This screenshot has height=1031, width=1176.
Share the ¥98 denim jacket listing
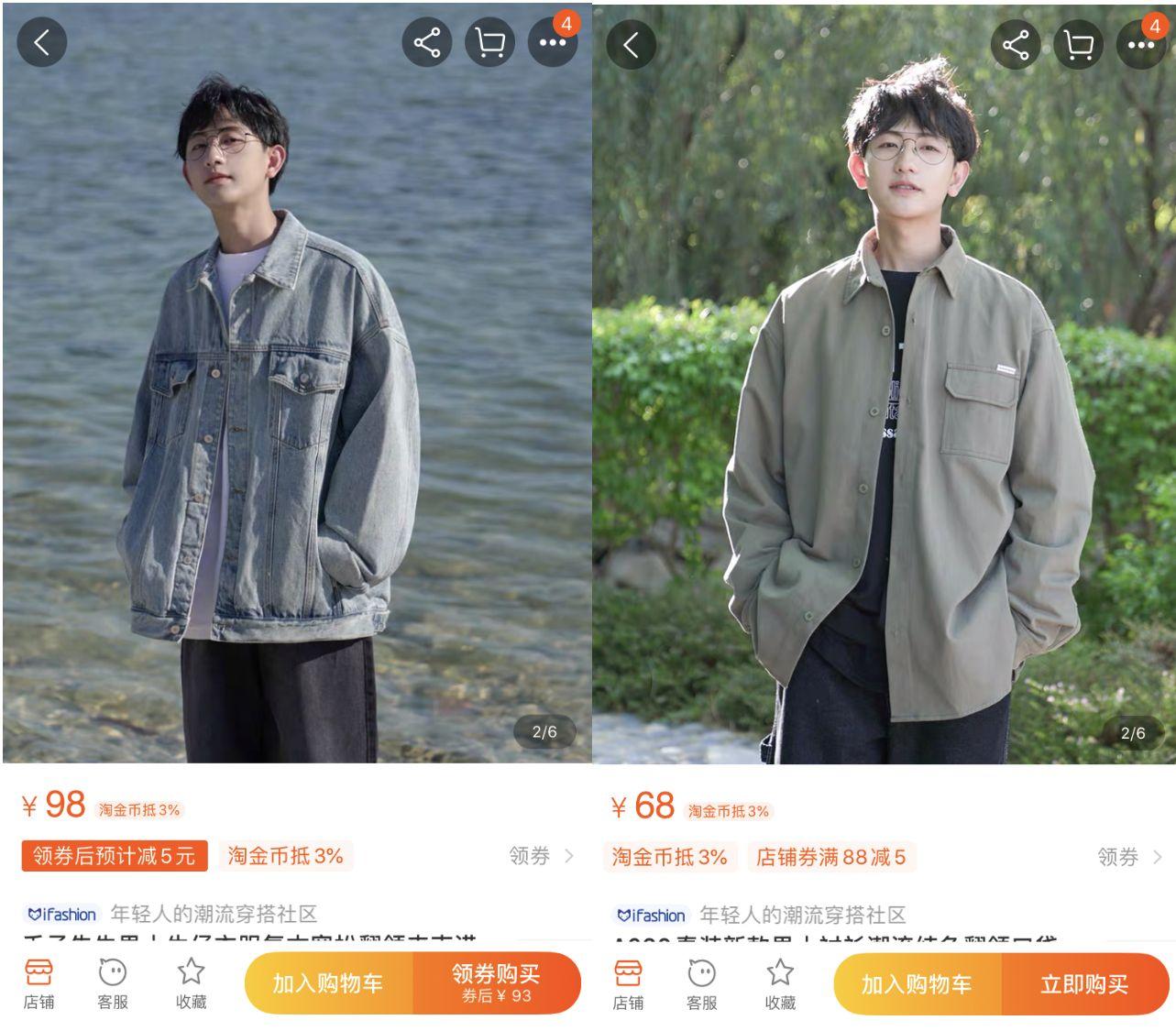pos(426,43)
